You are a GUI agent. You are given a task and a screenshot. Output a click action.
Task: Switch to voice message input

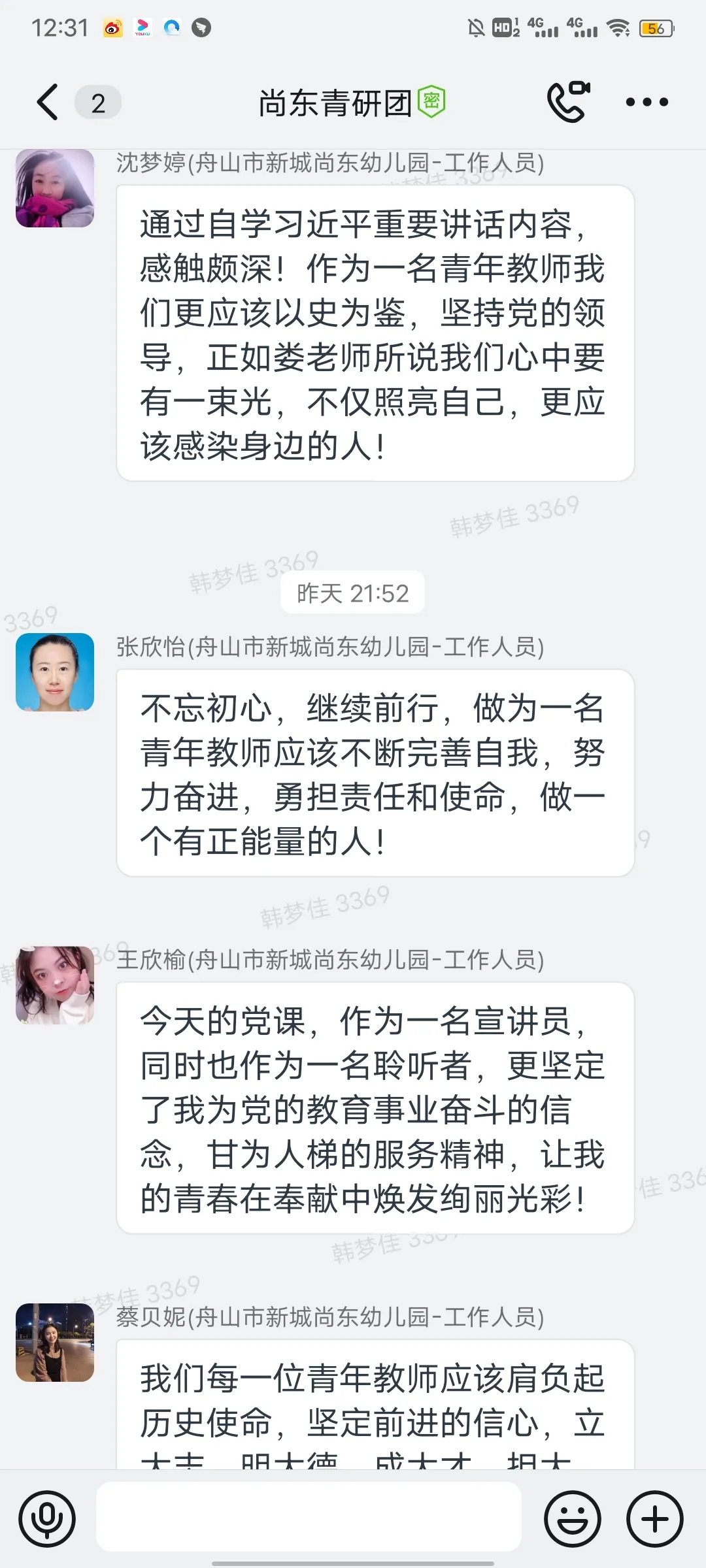pos(47,1519)
